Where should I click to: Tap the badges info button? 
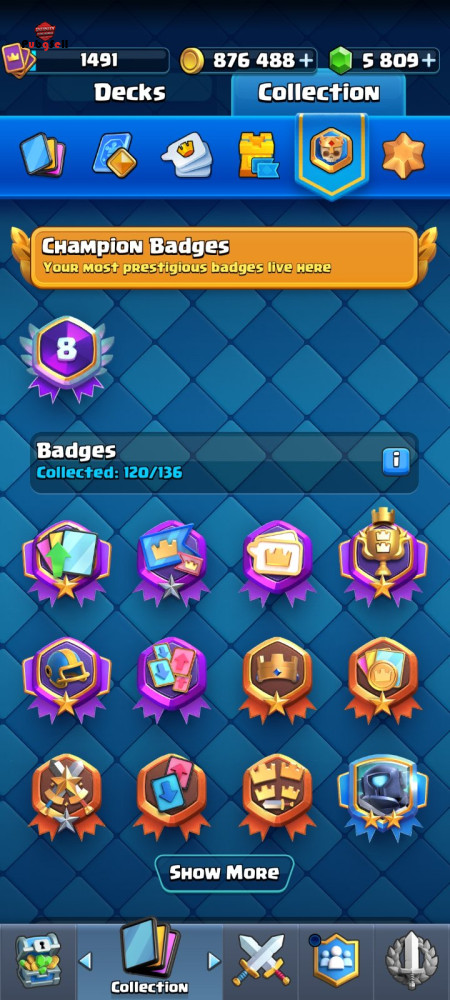pyautogui.click(x=395, y=460)
